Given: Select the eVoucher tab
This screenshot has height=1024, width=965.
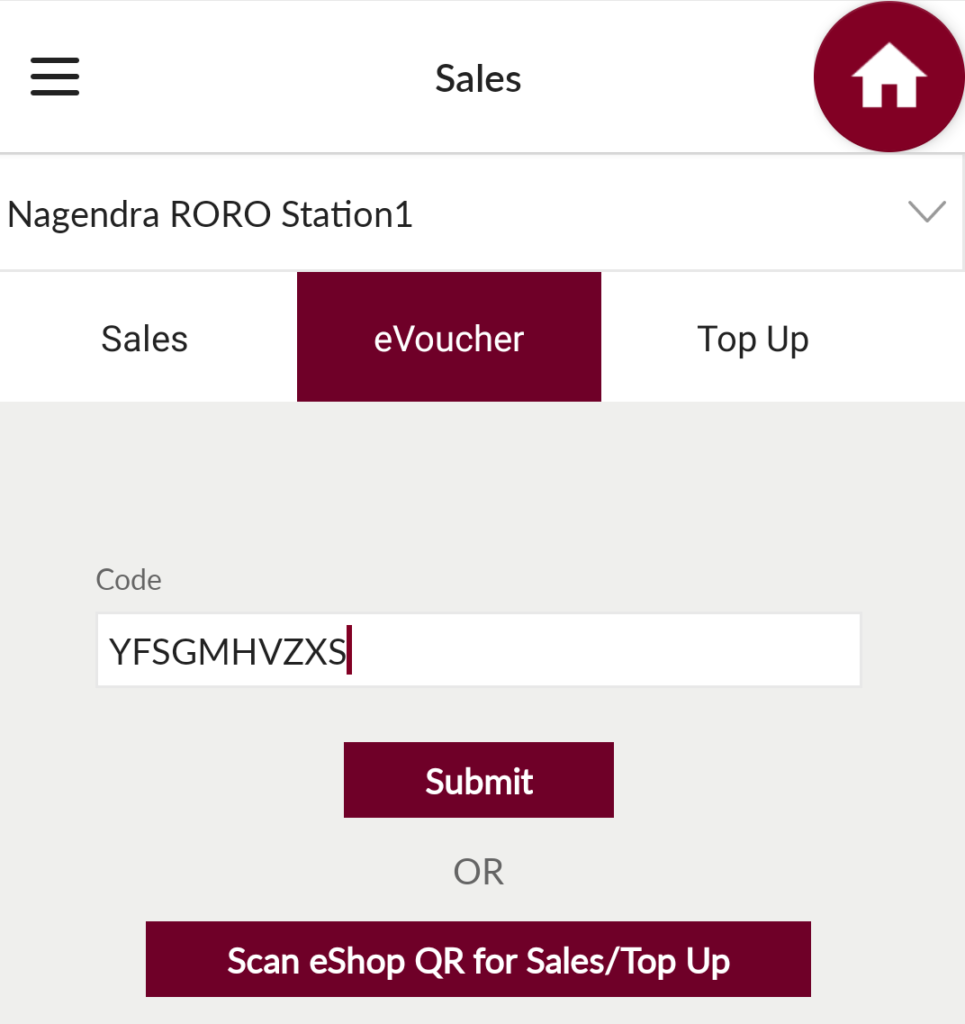Looking at the screenshot, I should [x=449, y=338].
